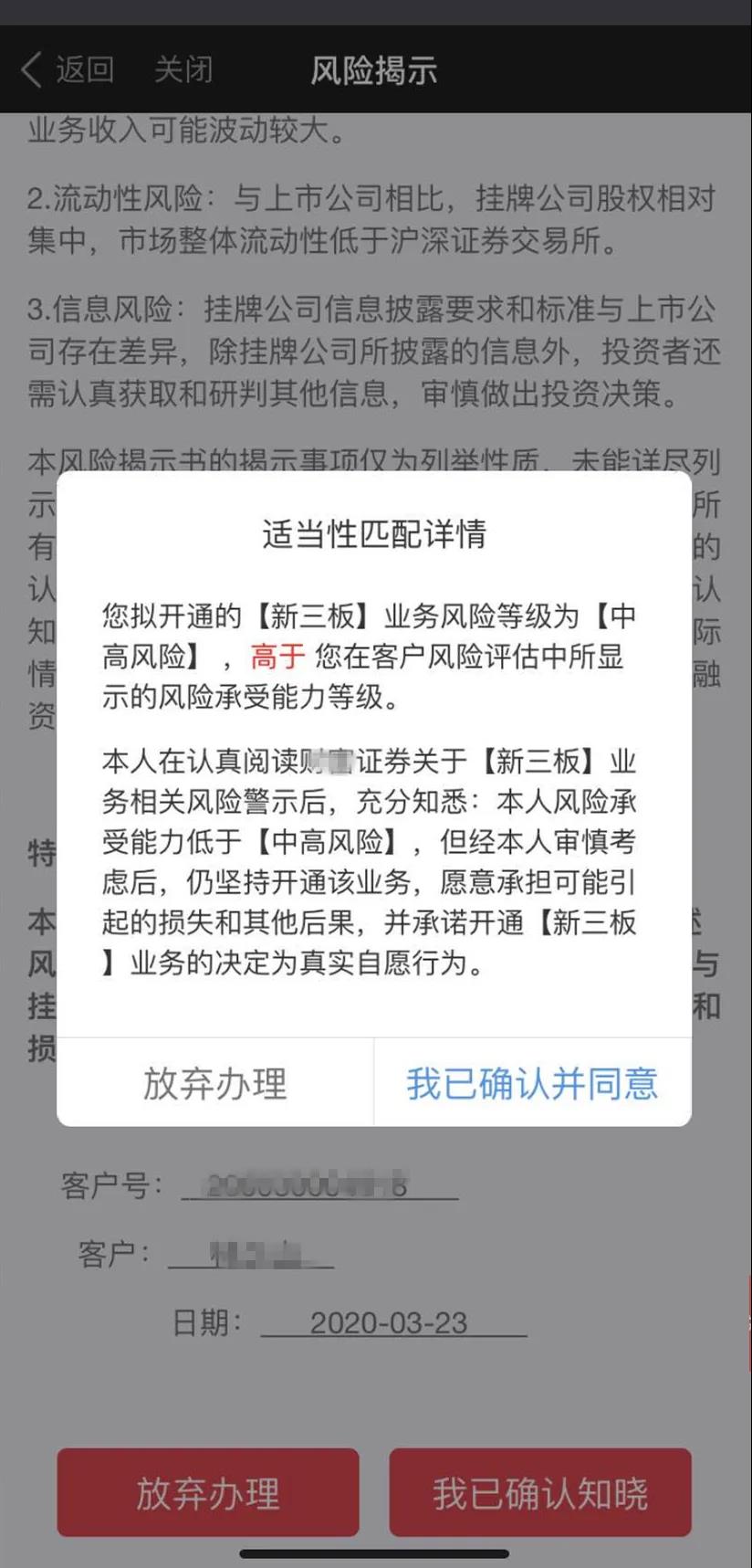Confirm with 我已确认并同意 in dialog
This screenshot has width=752, height=1568.
(532, 1083)
